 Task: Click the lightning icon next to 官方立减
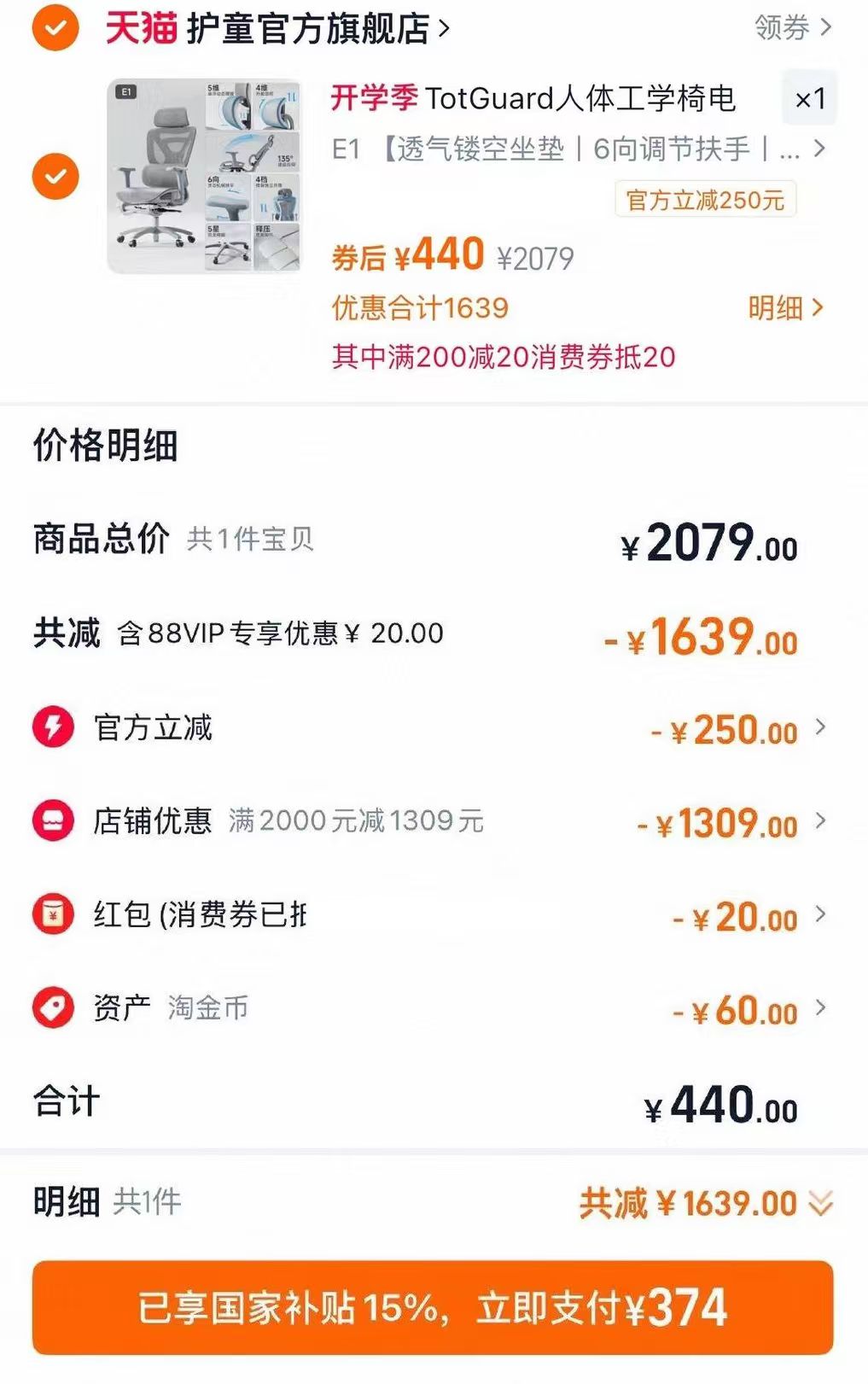tap(54, 727)
